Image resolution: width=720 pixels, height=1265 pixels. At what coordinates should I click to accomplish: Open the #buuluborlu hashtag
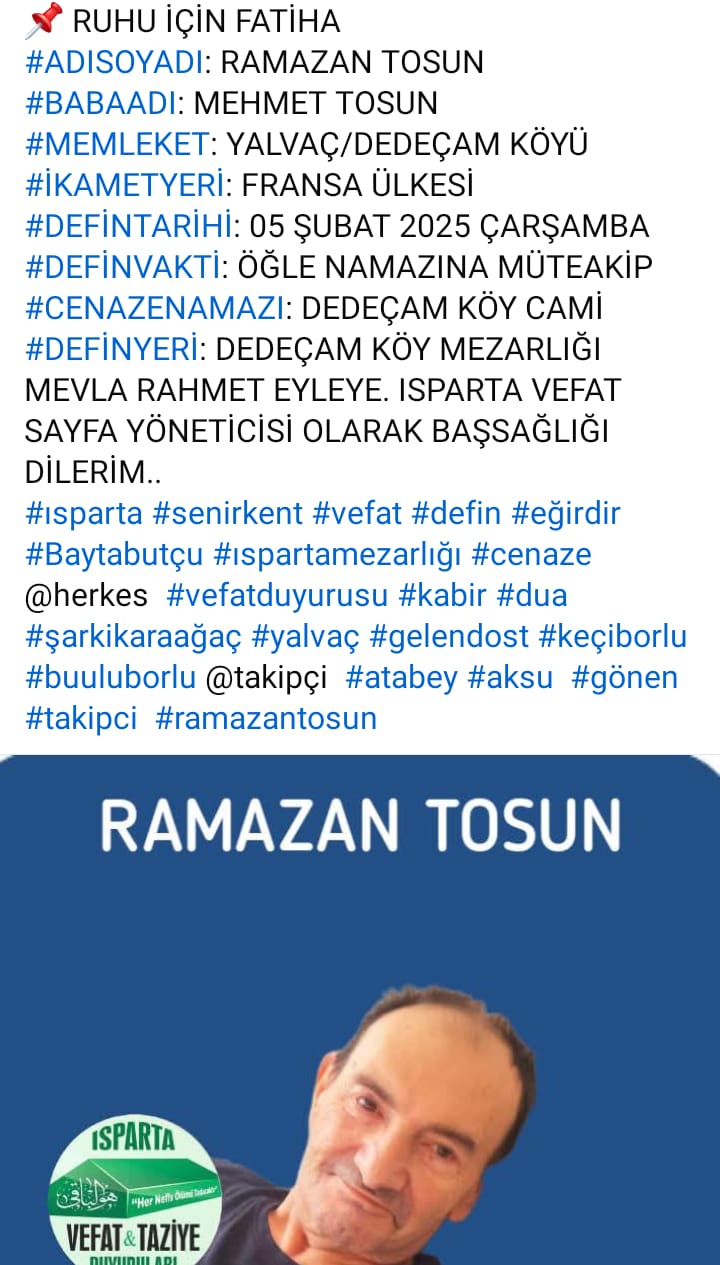[x=110, y=677]
